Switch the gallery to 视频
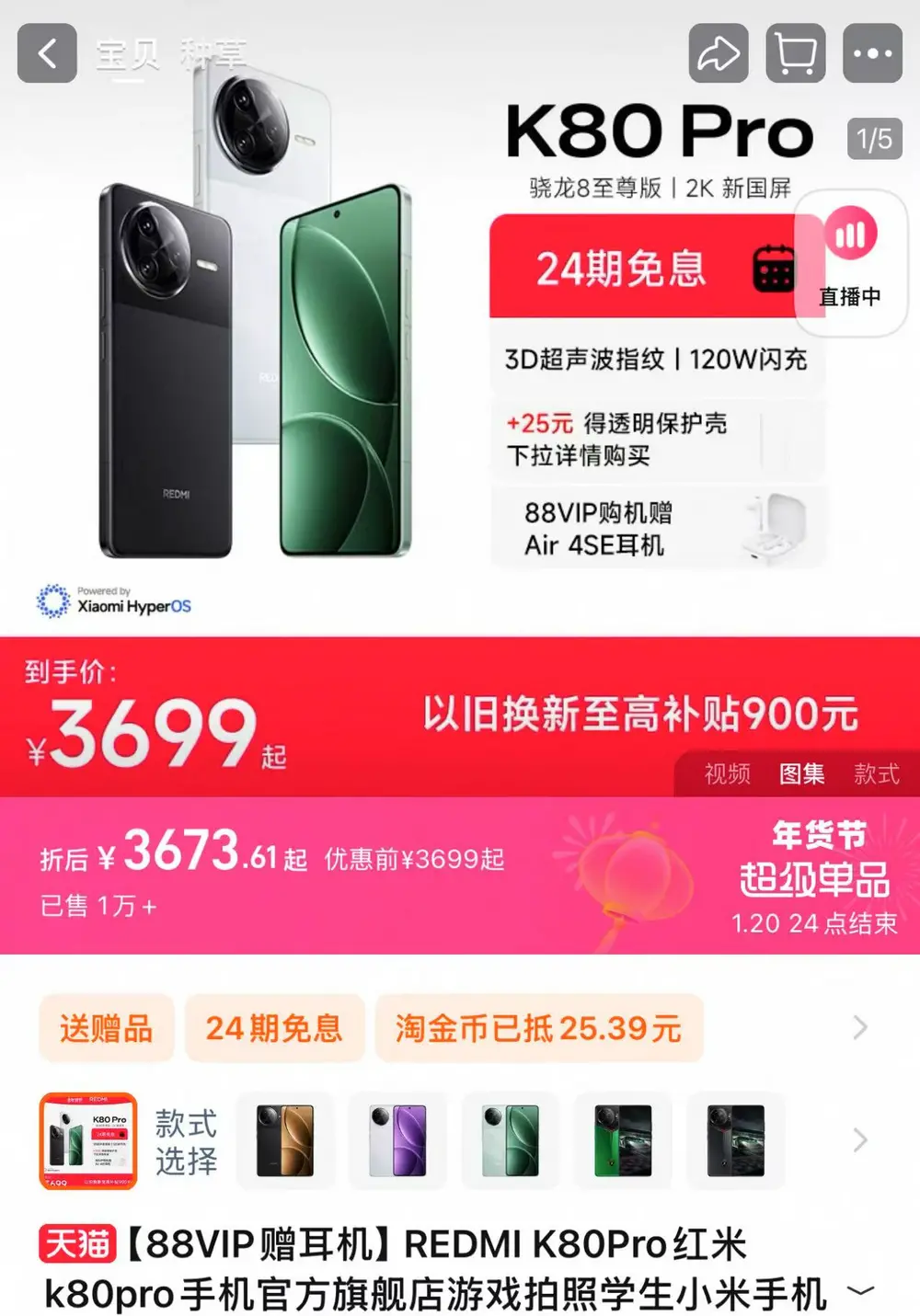The height and width of the screenshot is (1316, 920). click(727, 773)
